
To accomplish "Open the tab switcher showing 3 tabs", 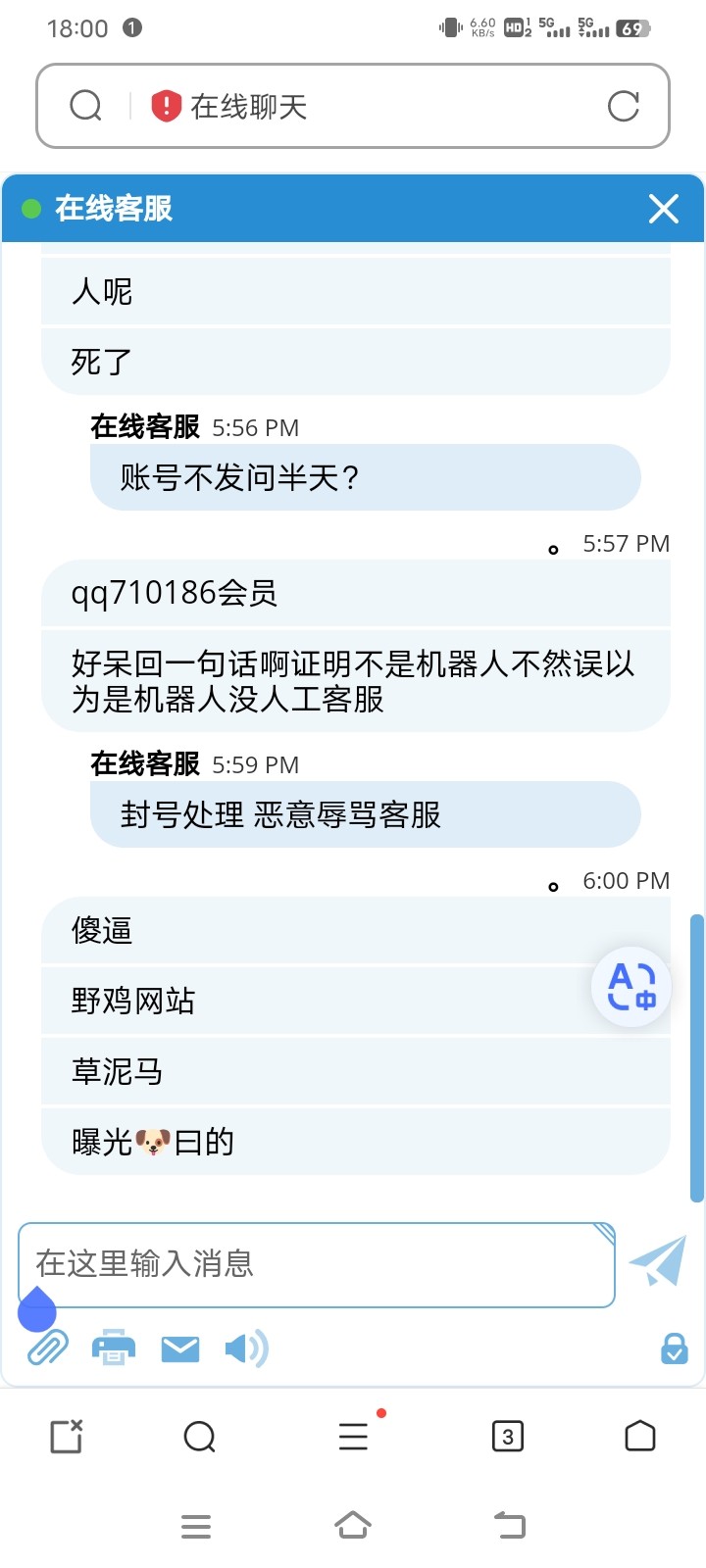I will (507, 1437).
